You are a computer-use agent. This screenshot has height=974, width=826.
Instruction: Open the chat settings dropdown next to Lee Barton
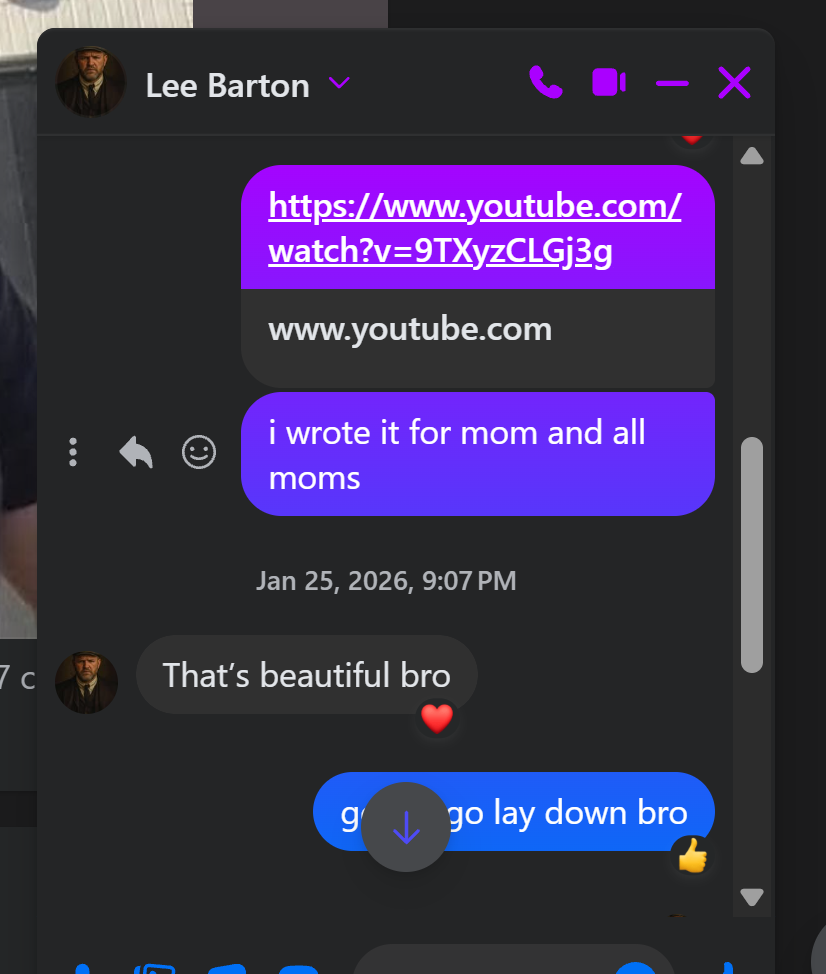click(340, 83)
